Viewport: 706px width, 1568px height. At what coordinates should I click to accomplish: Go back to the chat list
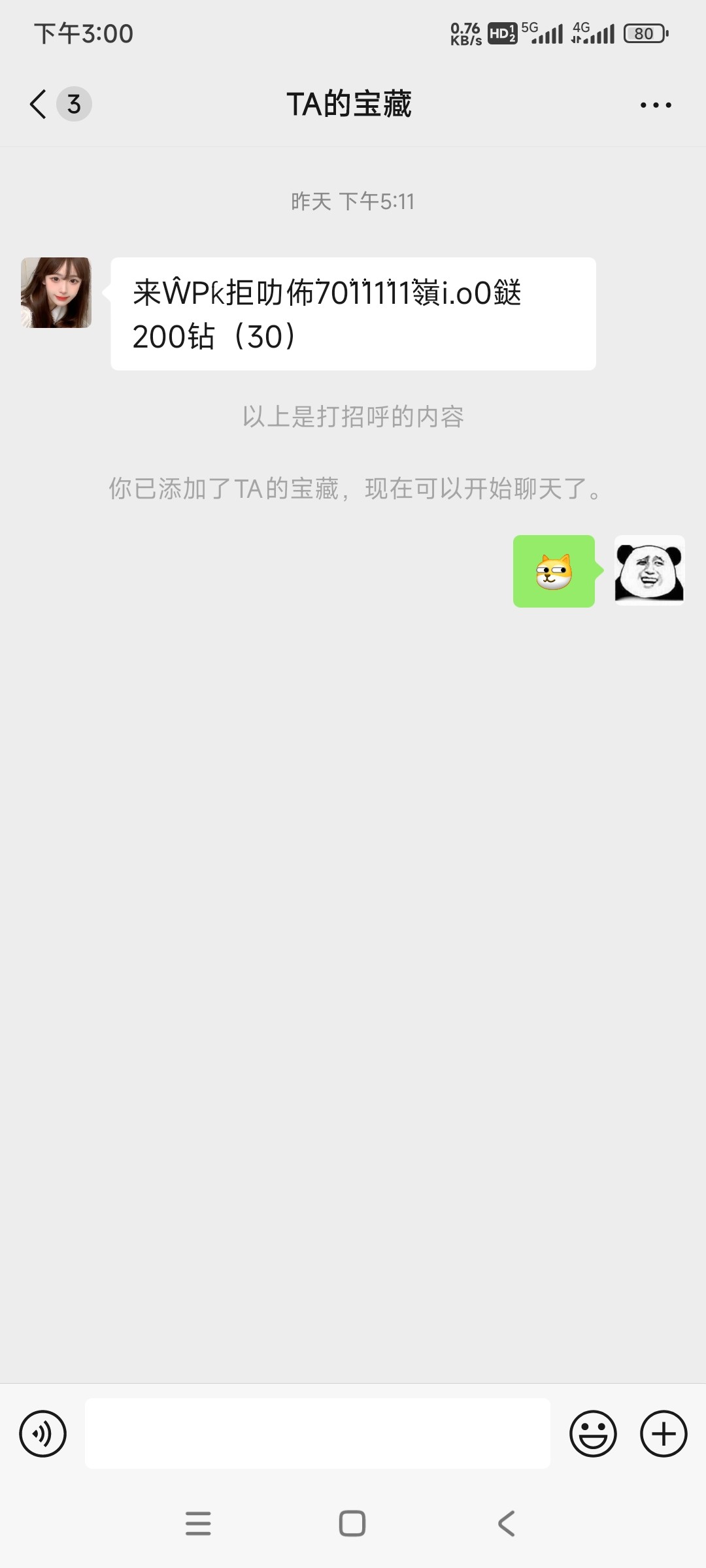[x=39, y=104]
